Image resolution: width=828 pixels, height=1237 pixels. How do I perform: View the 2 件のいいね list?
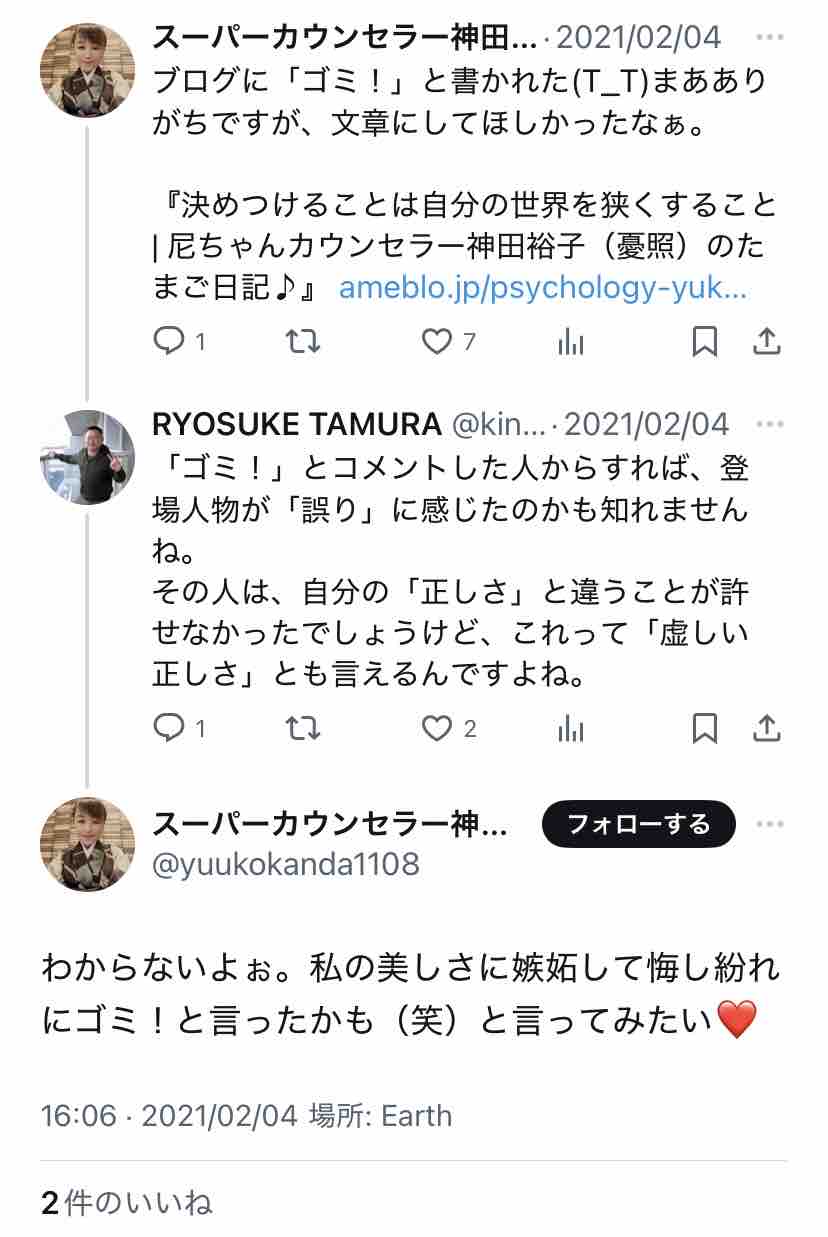(127, 1202)
